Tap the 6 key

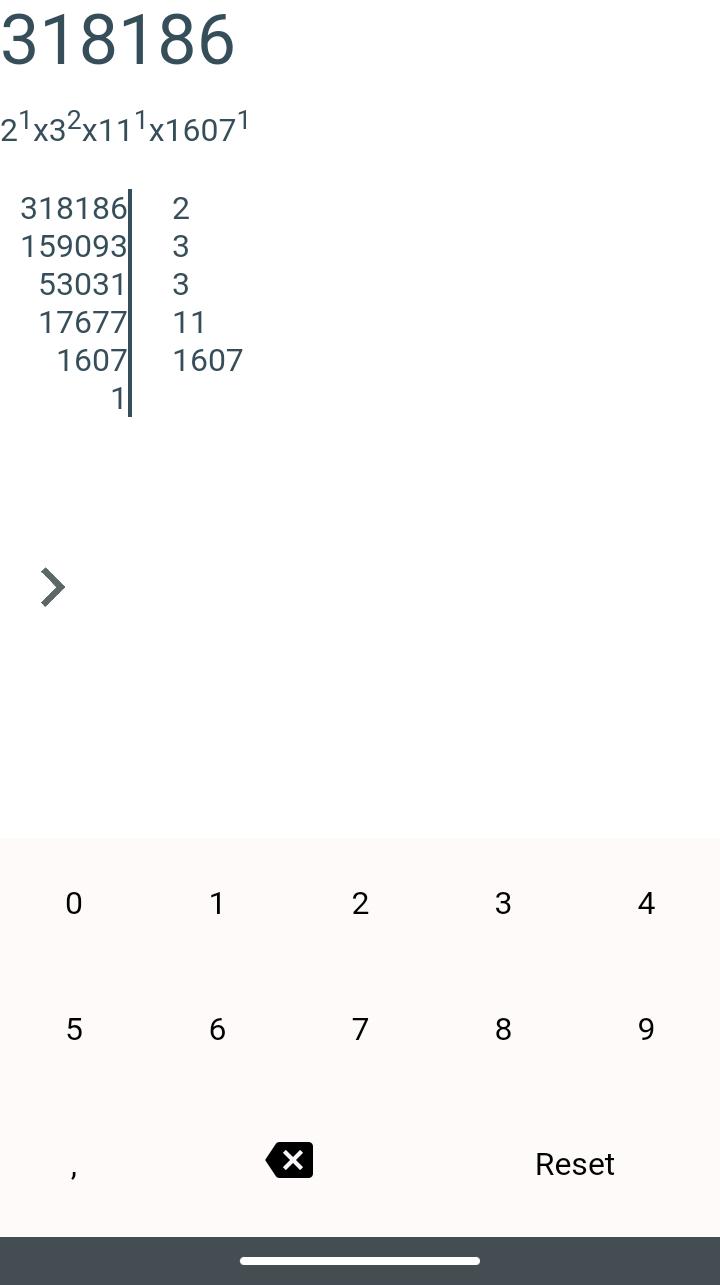pos(217,1029)
